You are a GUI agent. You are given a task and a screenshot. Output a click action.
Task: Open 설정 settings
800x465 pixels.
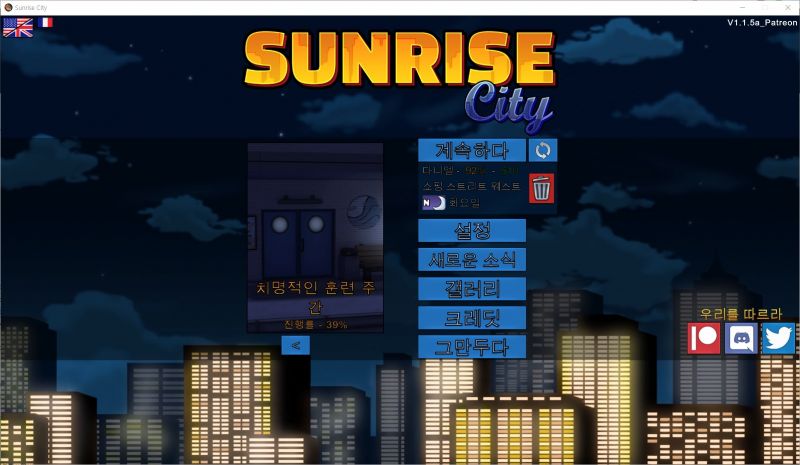point(472,231)
